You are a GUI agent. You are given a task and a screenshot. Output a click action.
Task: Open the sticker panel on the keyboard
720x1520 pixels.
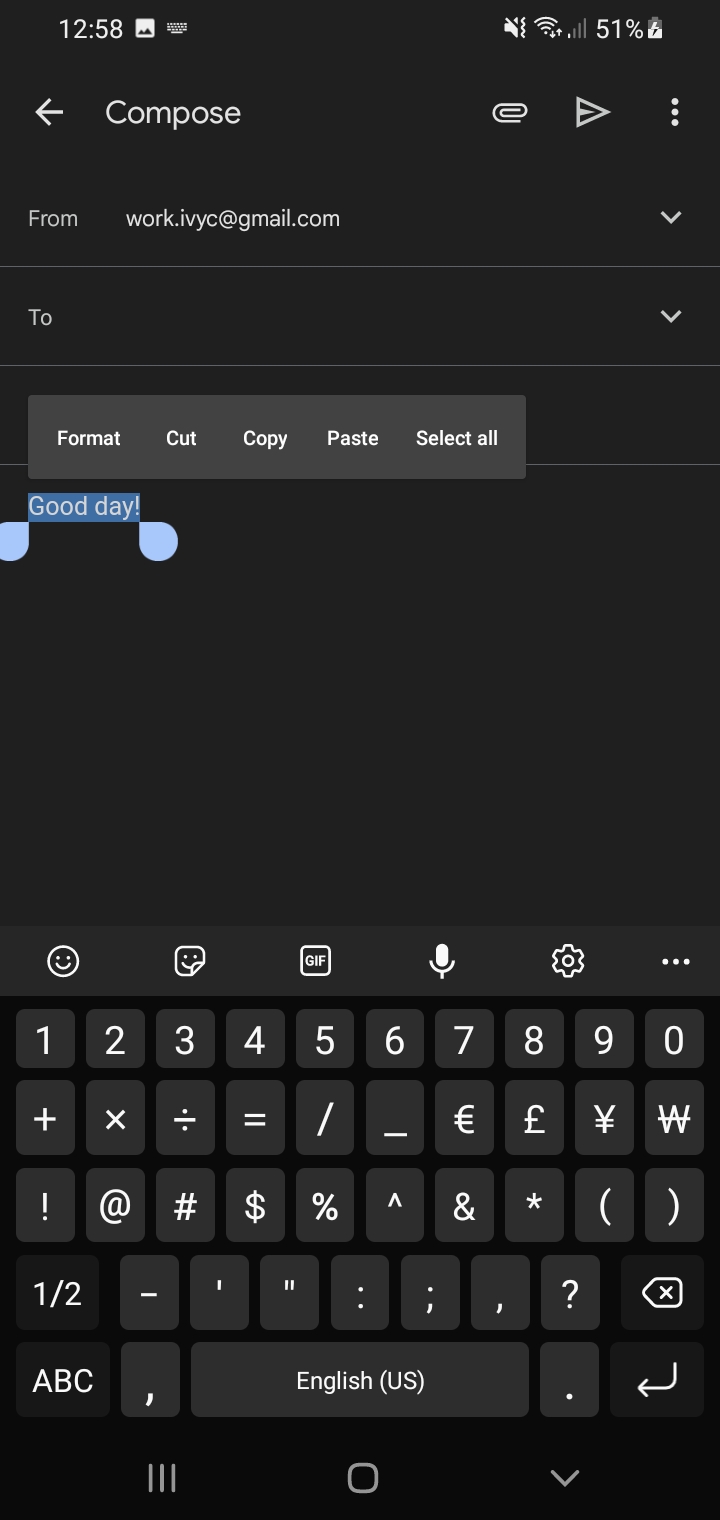[189, 961]
